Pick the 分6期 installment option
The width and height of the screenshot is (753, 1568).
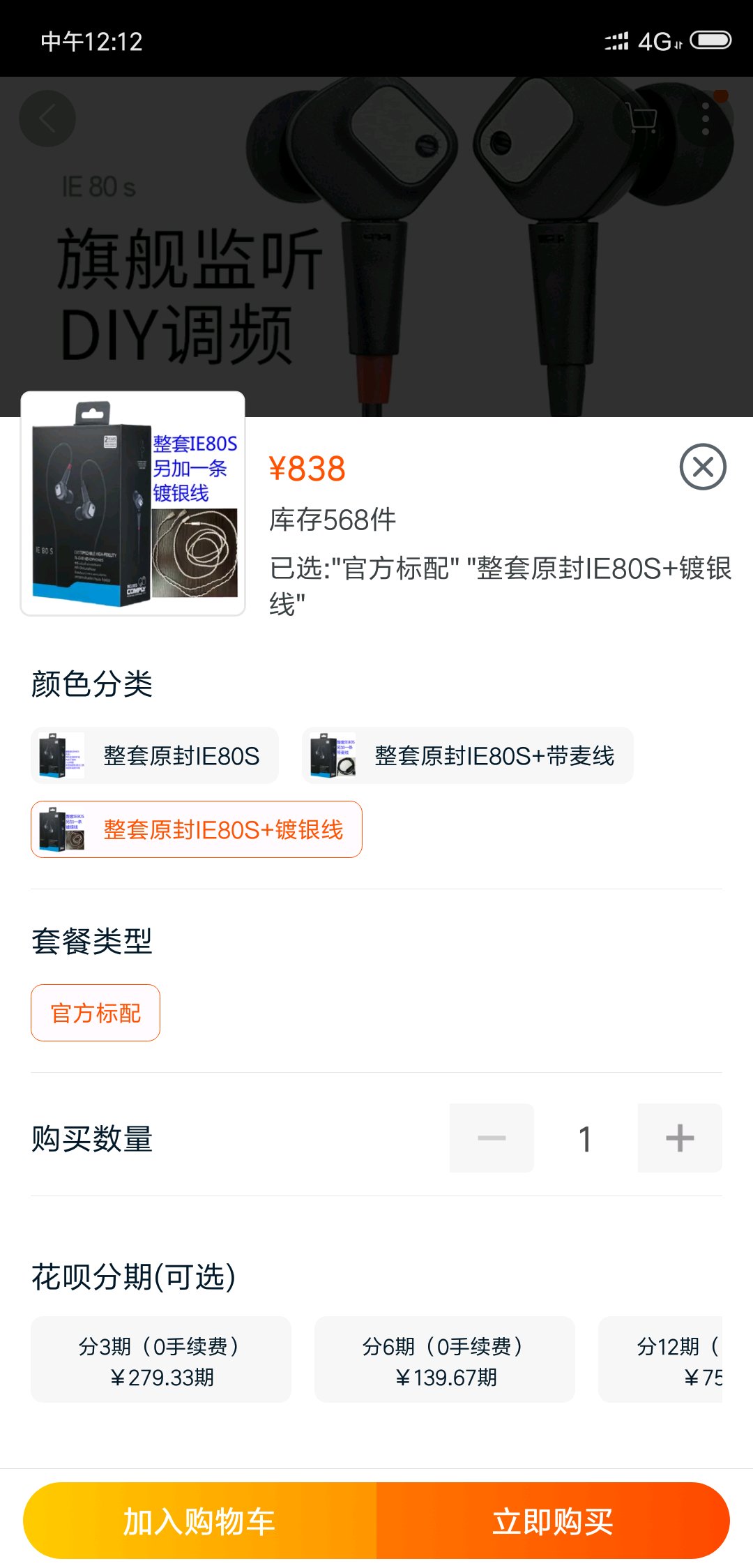coord(445,1360)
